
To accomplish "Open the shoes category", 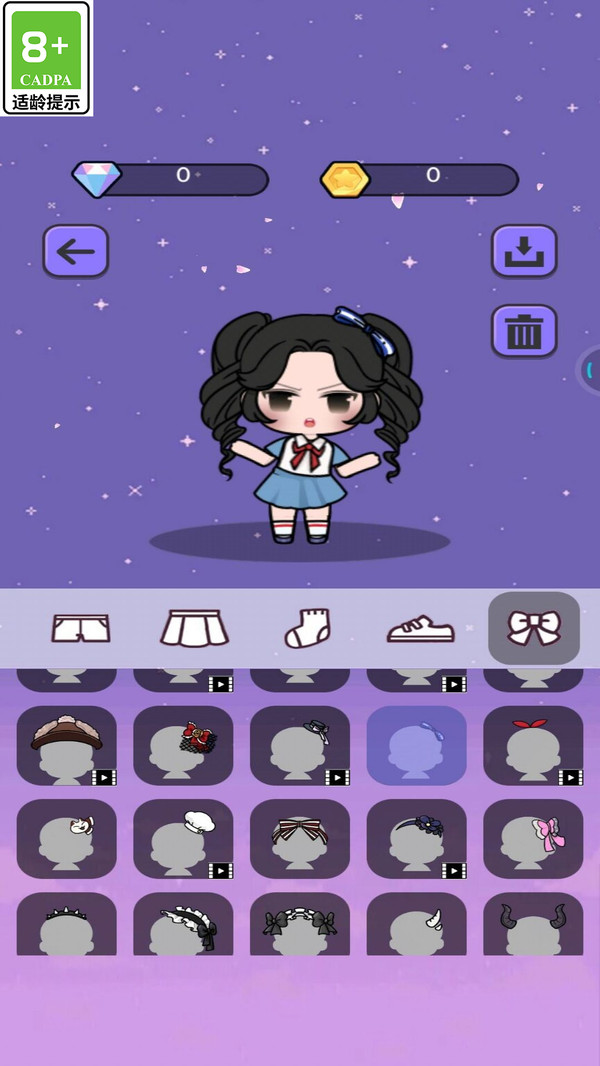I will (x=420, y=628).
